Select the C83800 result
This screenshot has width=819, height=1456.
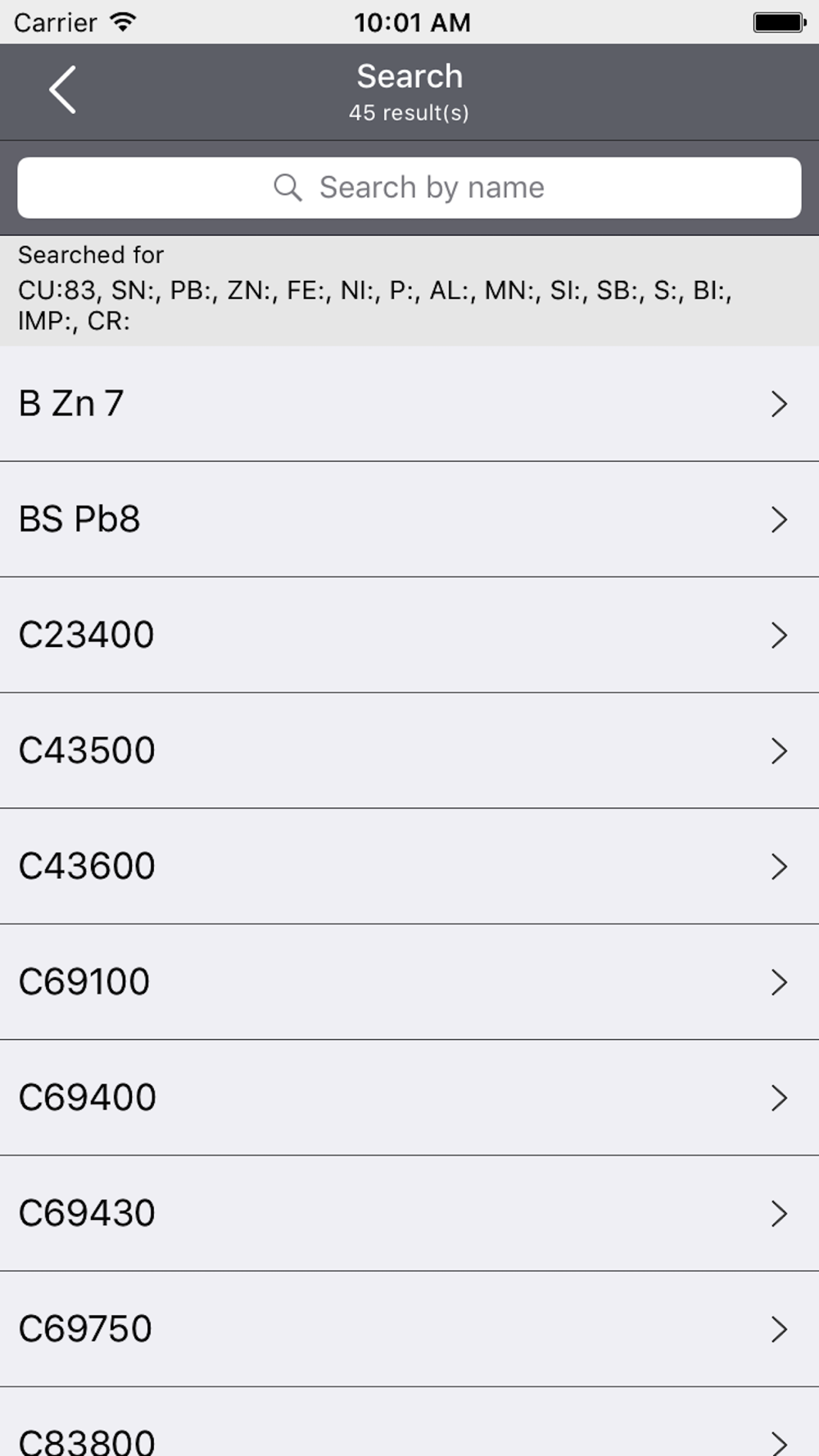tap(409, 1422)
